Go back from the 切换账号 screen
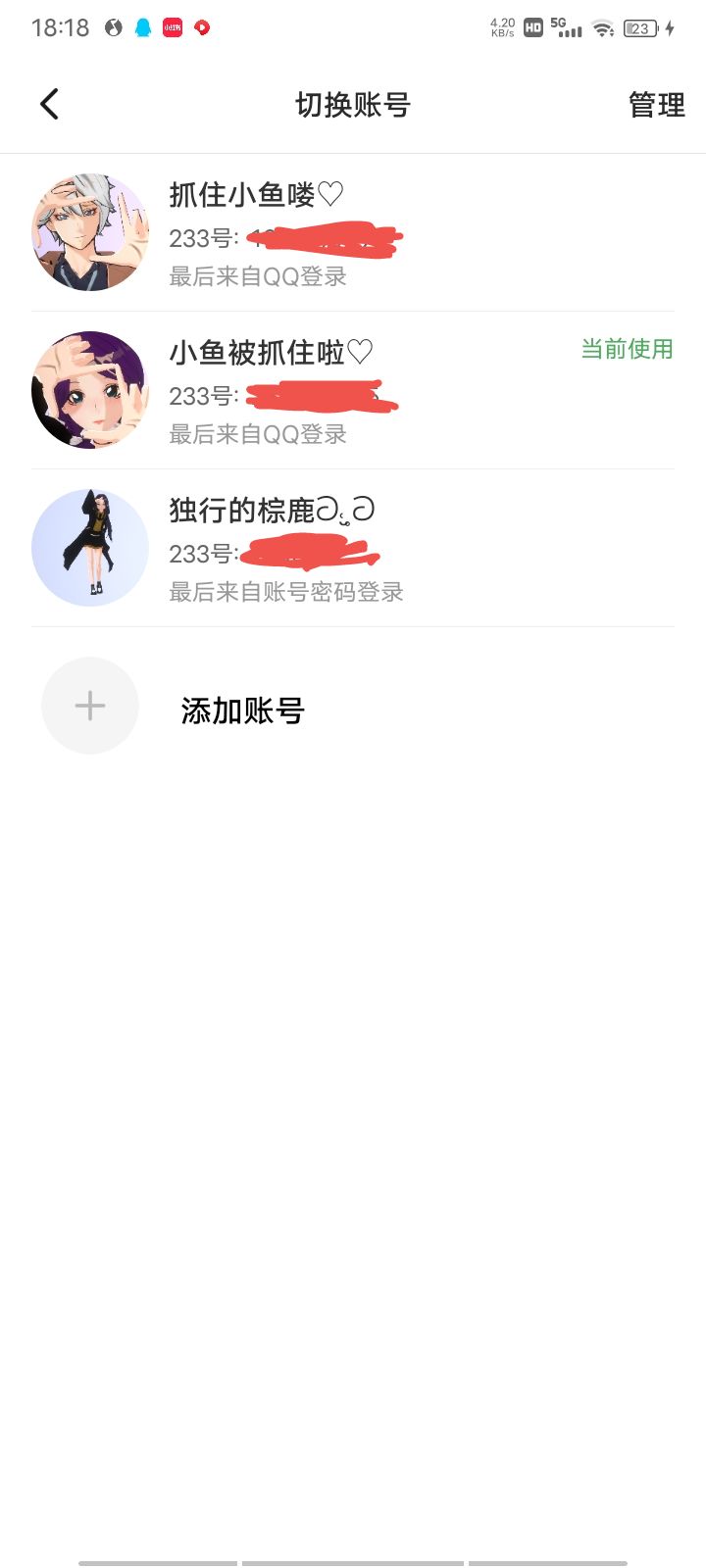Screen dimensions: 706x1568 tap(50, 104)
